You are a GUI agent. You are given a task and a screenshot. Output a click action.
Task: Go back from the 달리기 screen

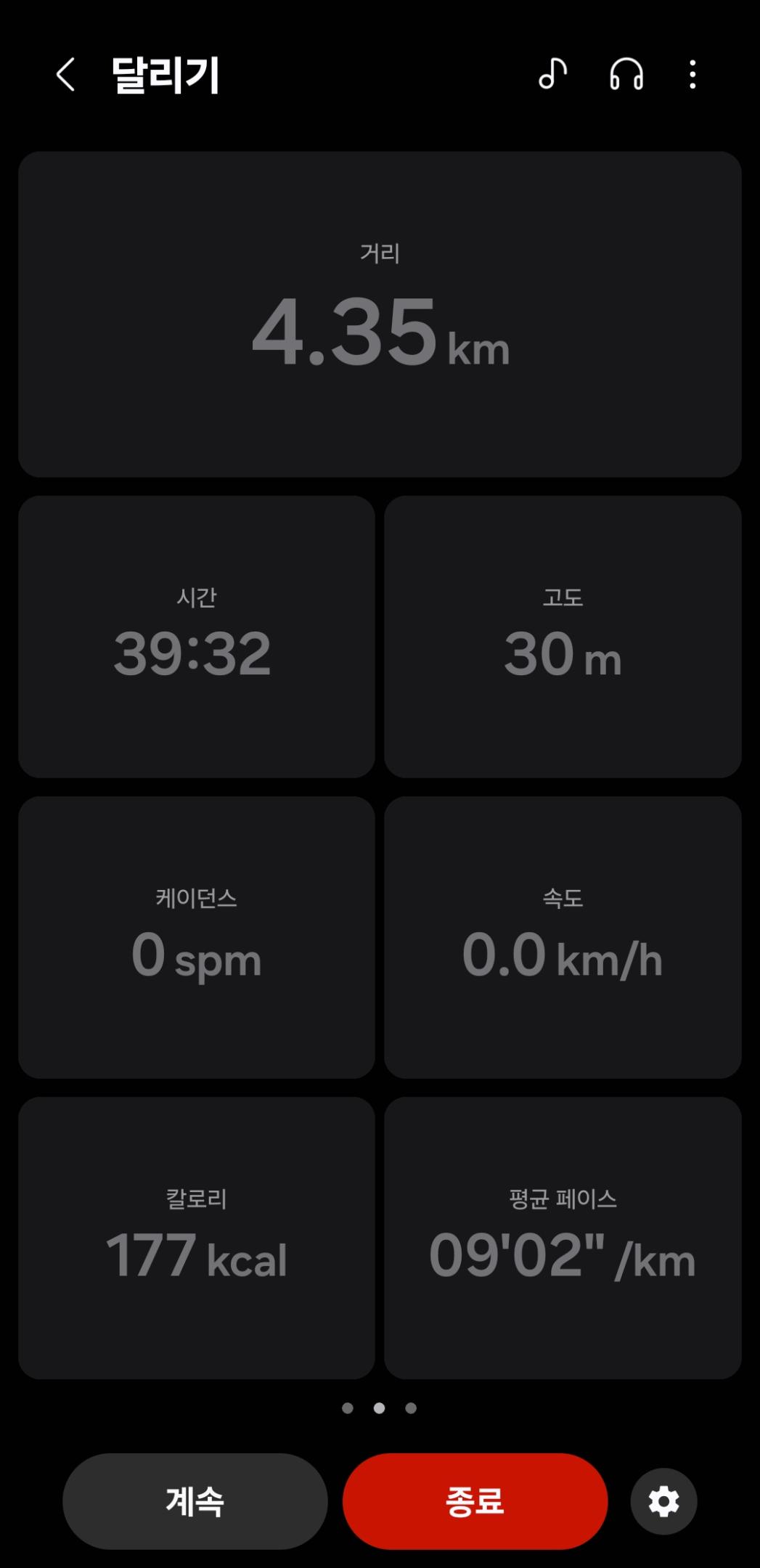click(65, 75)
